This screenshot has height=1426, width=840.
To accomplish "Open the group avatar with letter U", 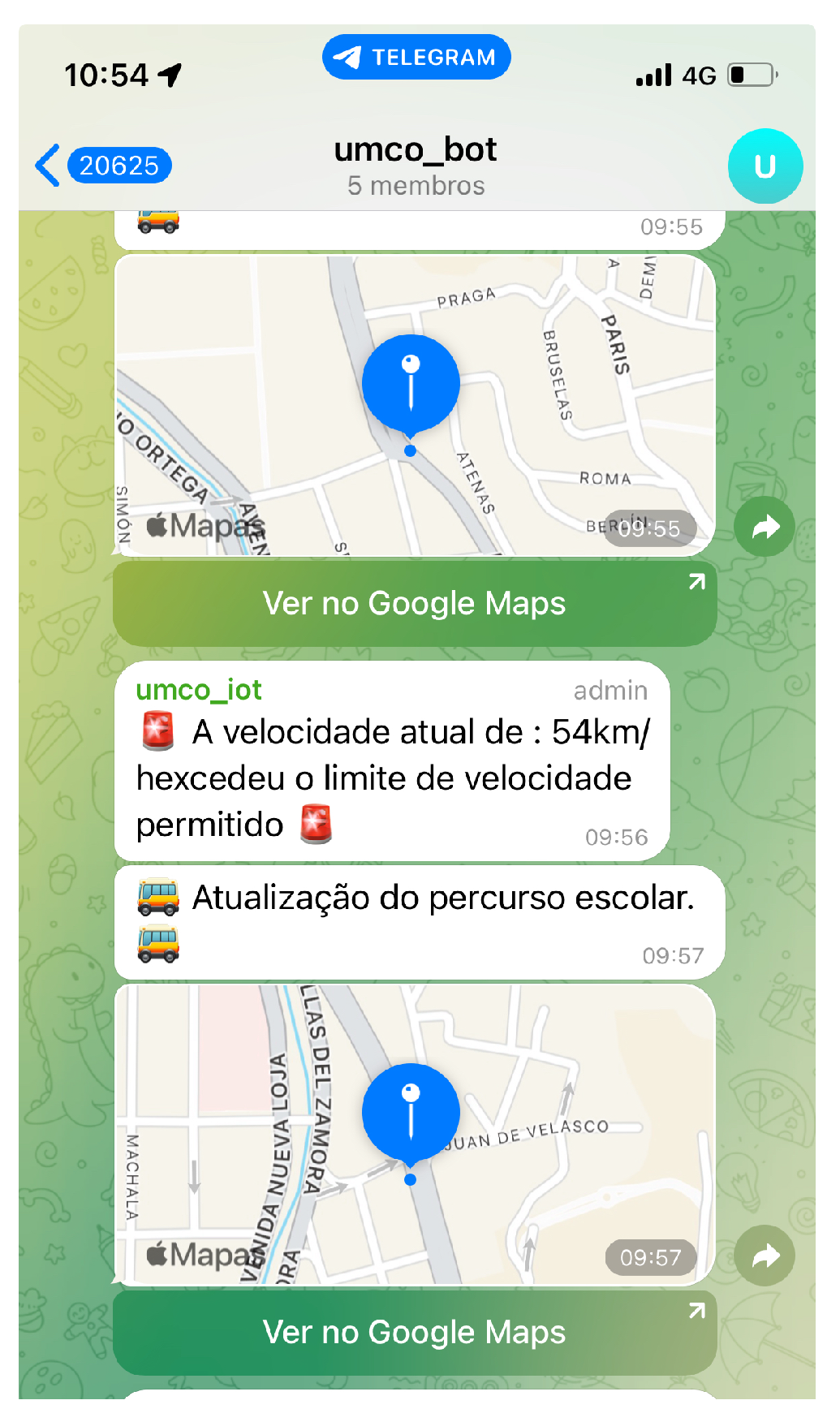I will click(x=765, y=166).
